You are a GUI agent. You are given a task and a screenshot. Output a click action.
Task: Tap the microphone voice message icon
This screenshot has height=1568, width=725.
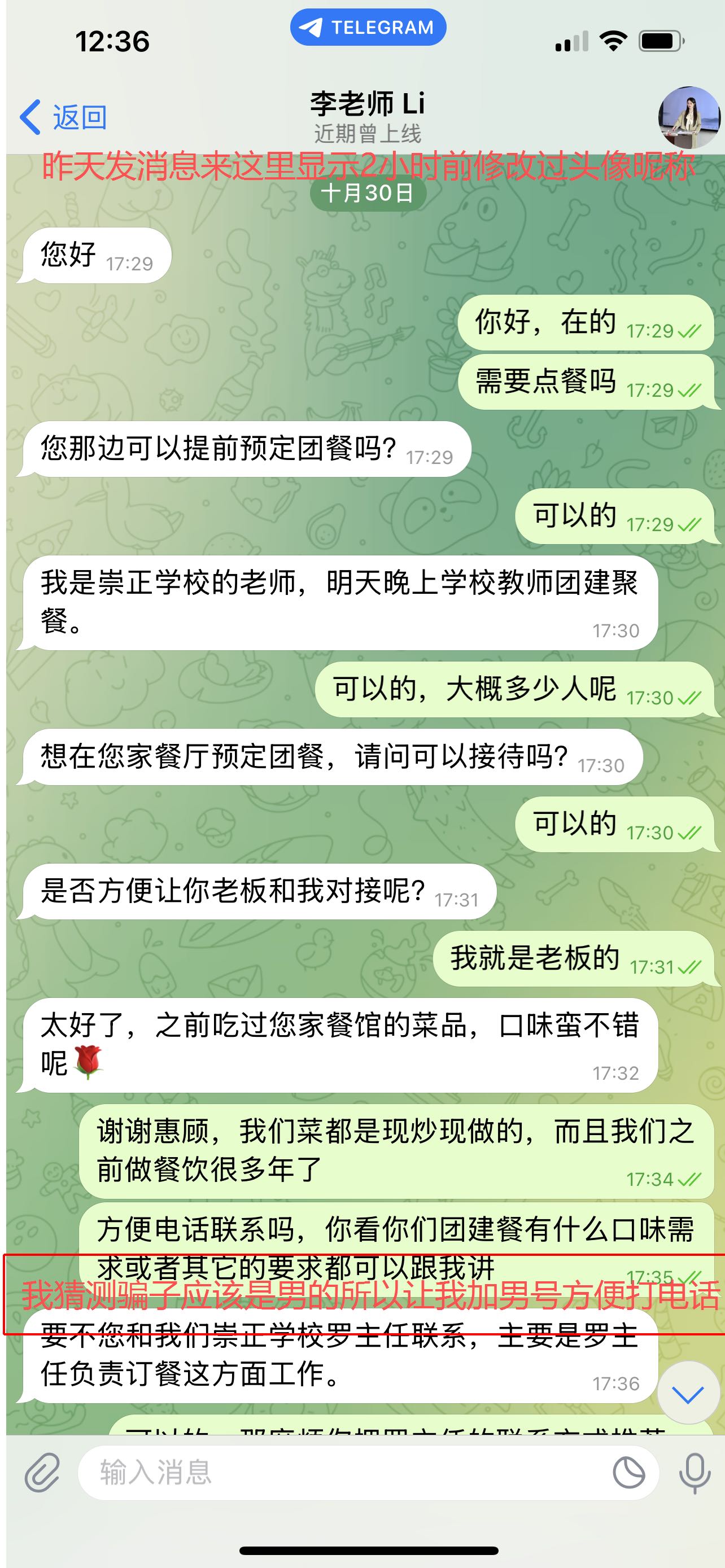695,1473
